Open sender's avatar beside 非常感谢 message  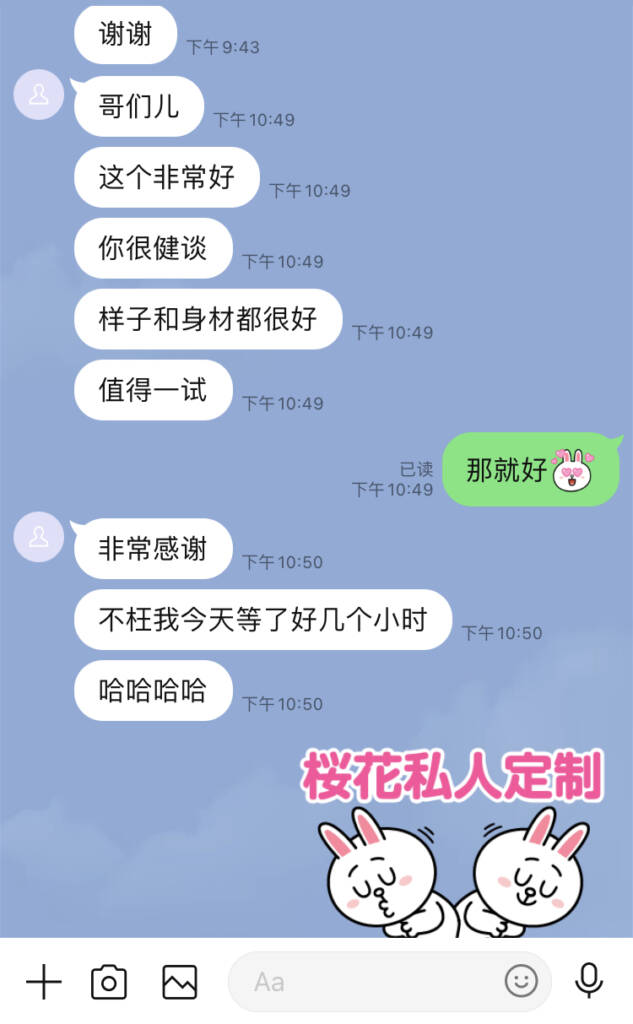point(39,537)
